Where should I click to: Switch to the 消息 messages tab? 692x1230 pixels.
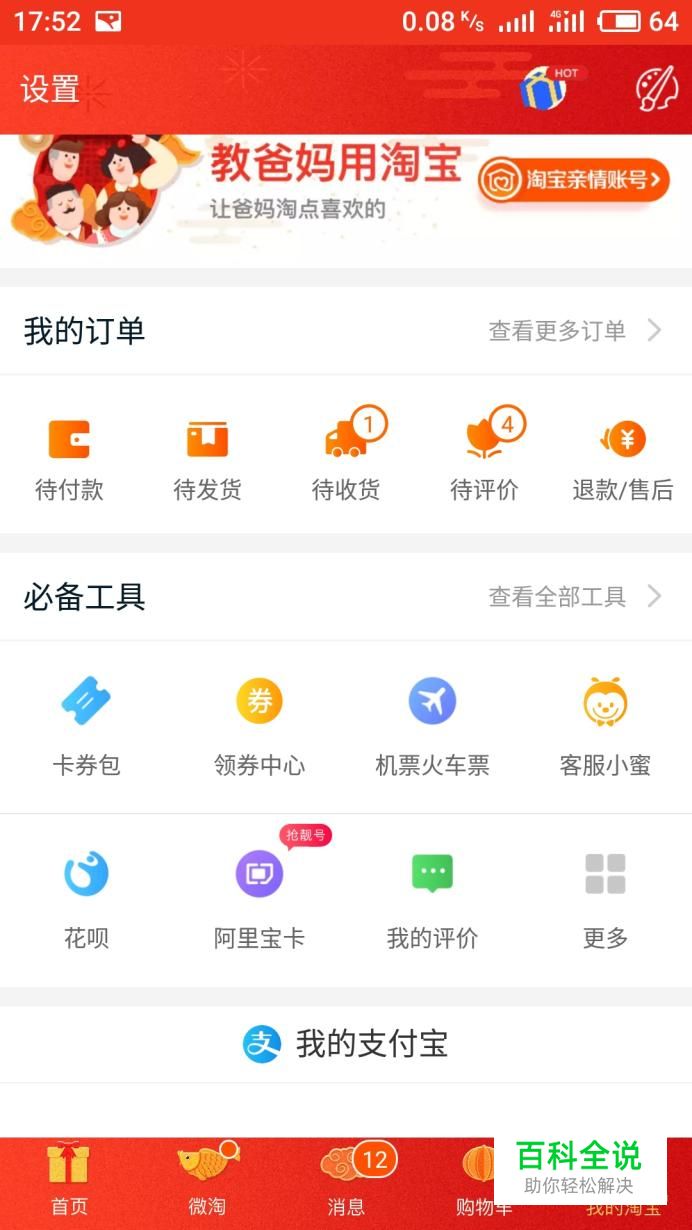(346, 1180)
